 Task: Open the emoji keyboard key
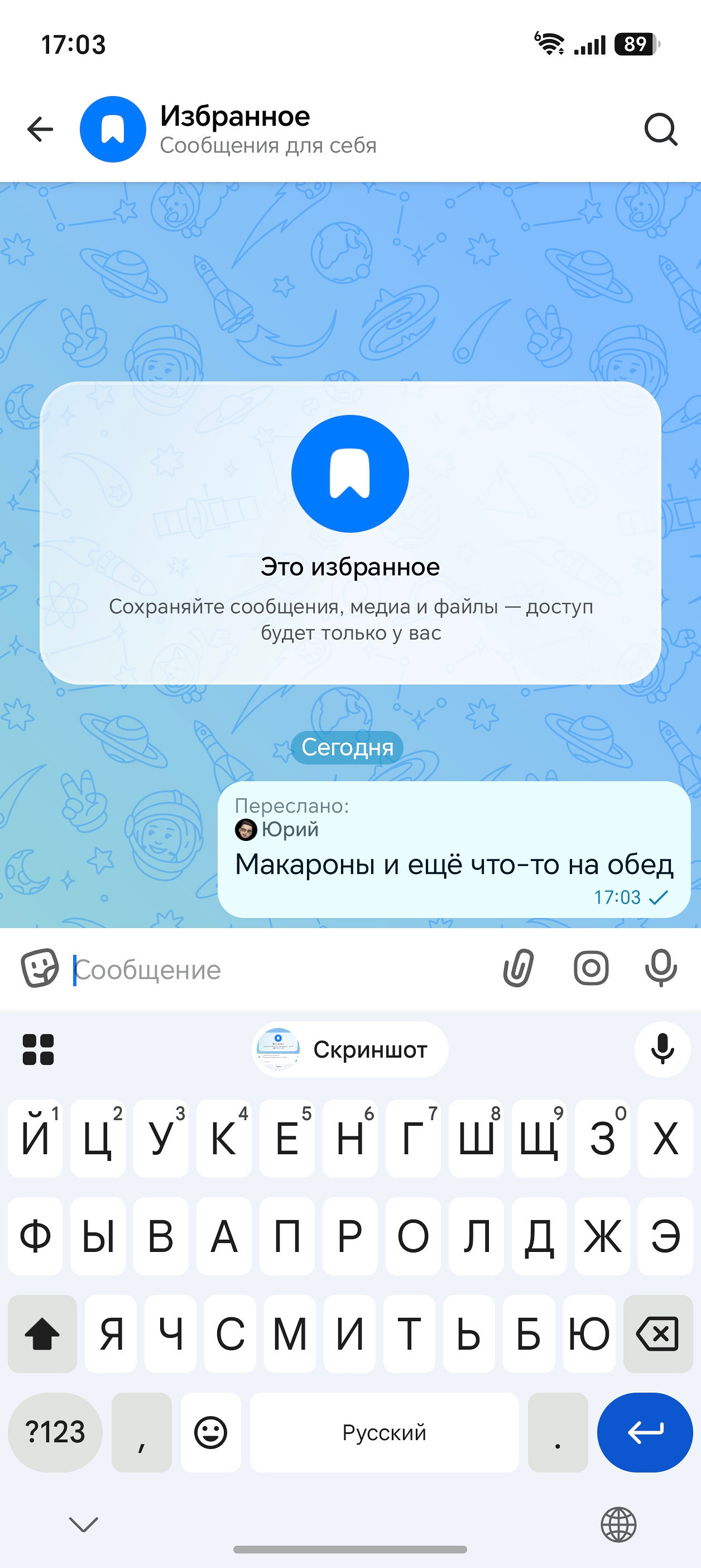(x=210, y=1432)
